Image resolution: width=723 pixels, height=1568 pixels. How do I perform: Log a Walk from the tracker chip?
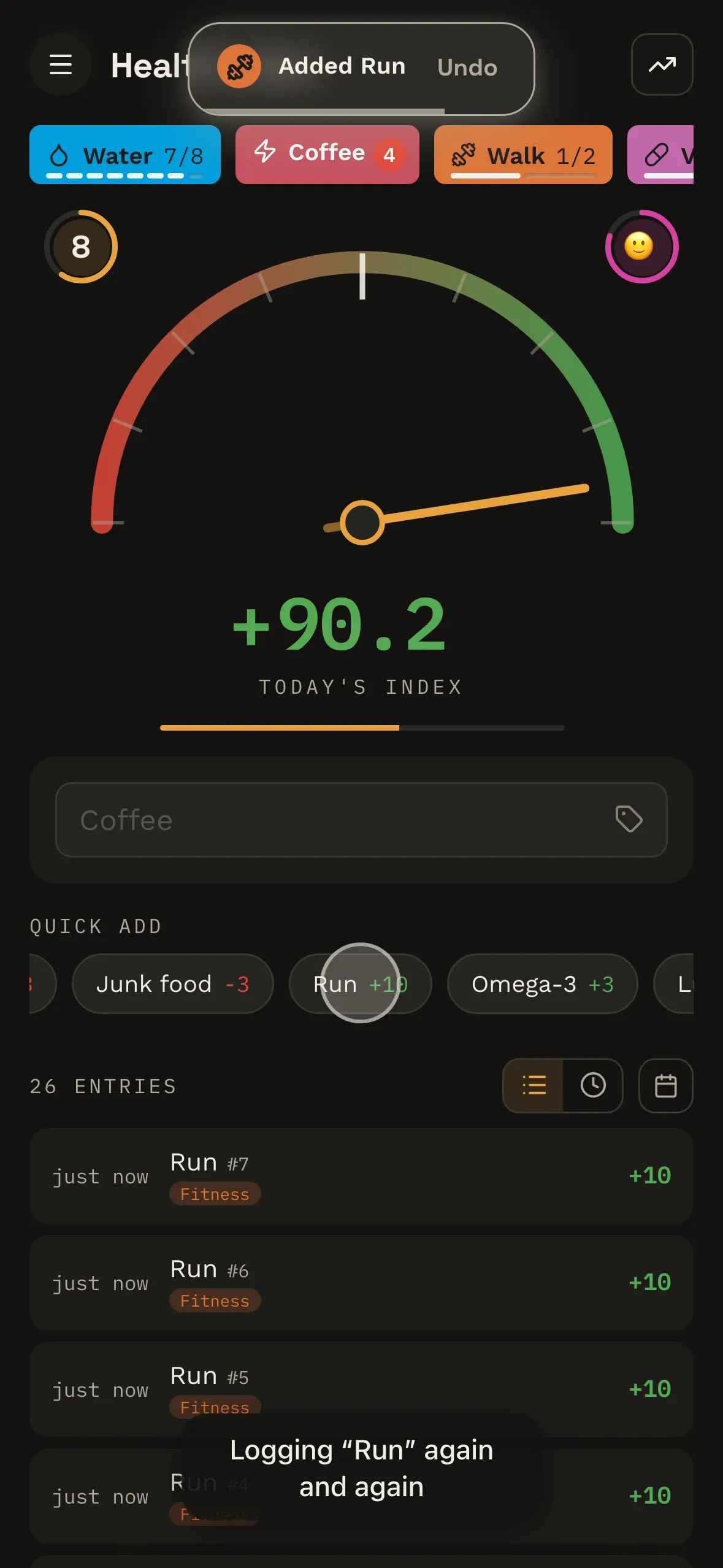pyautogui.click(x=523, y=155)
